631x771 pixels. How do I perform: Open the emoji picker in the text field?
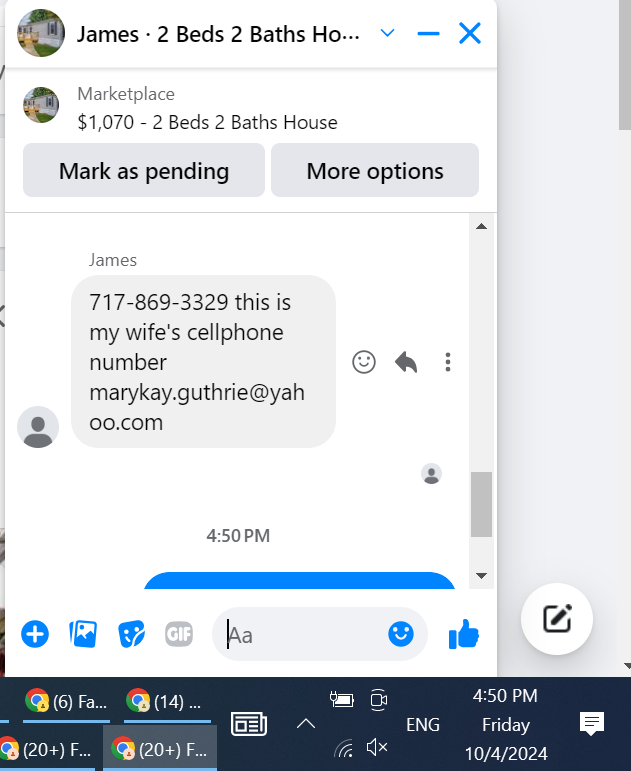(401, 634)
